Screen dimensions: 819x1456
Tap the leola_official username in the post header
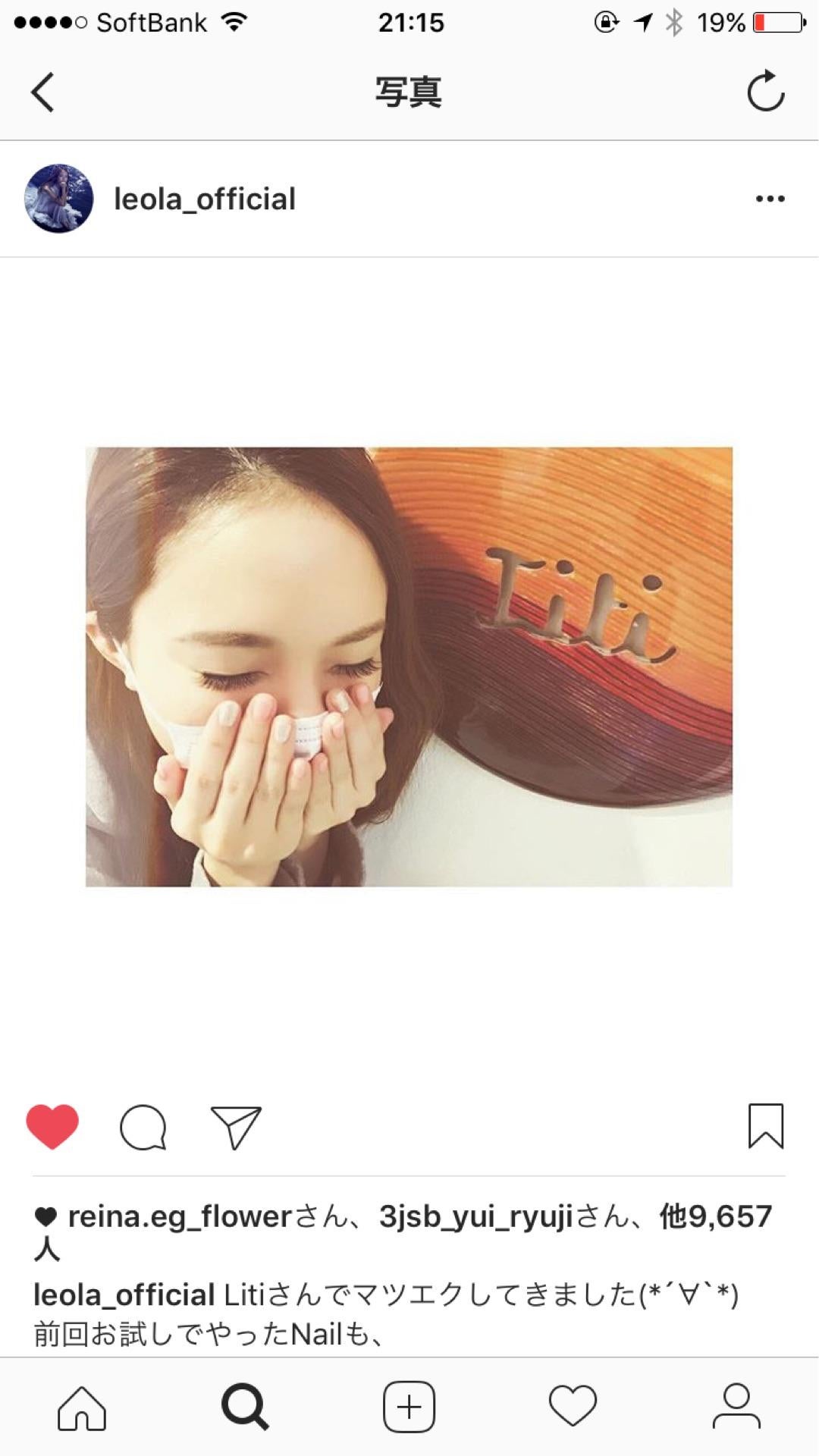205,199
